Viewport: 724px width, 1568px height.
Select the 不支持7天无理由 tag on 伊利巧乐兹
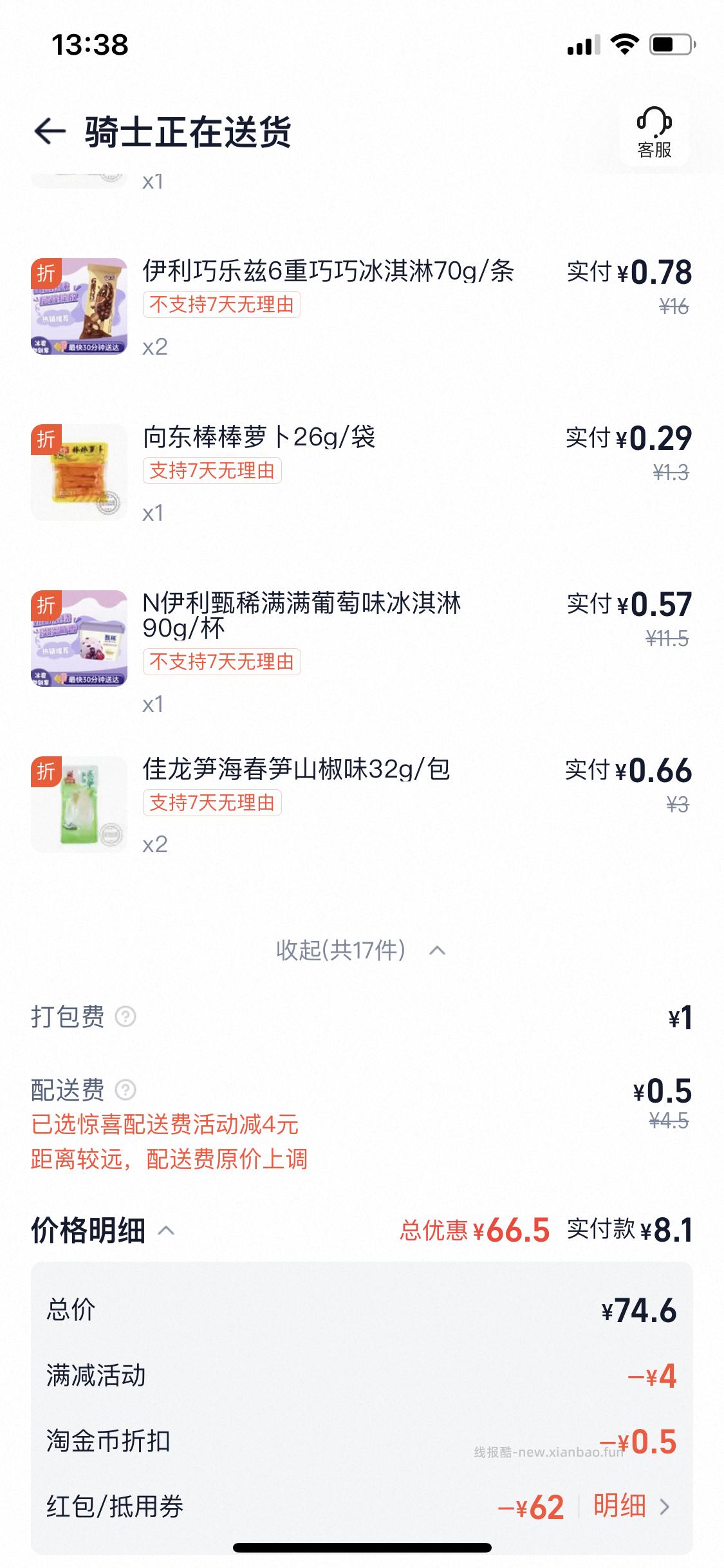[223, 306]
